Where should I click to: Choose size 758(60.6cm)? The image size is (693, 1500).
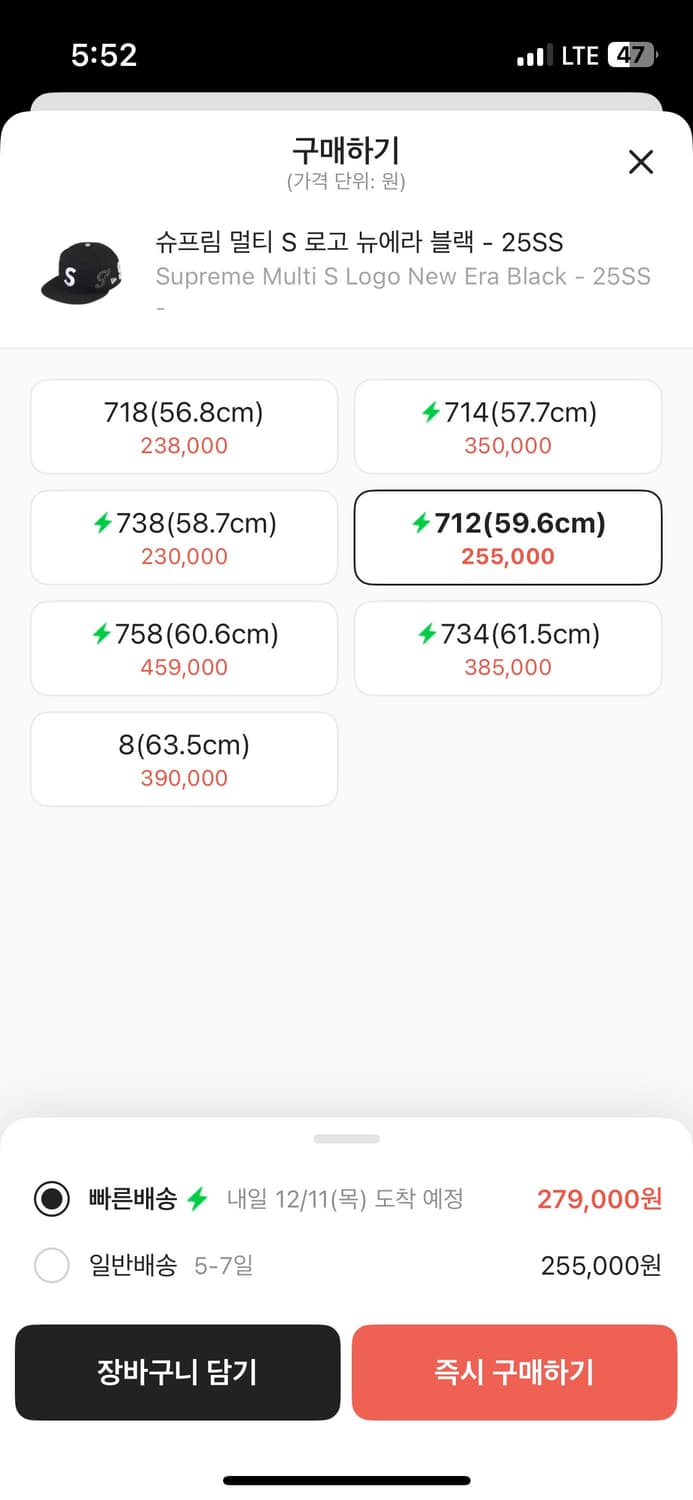point(184,649)
